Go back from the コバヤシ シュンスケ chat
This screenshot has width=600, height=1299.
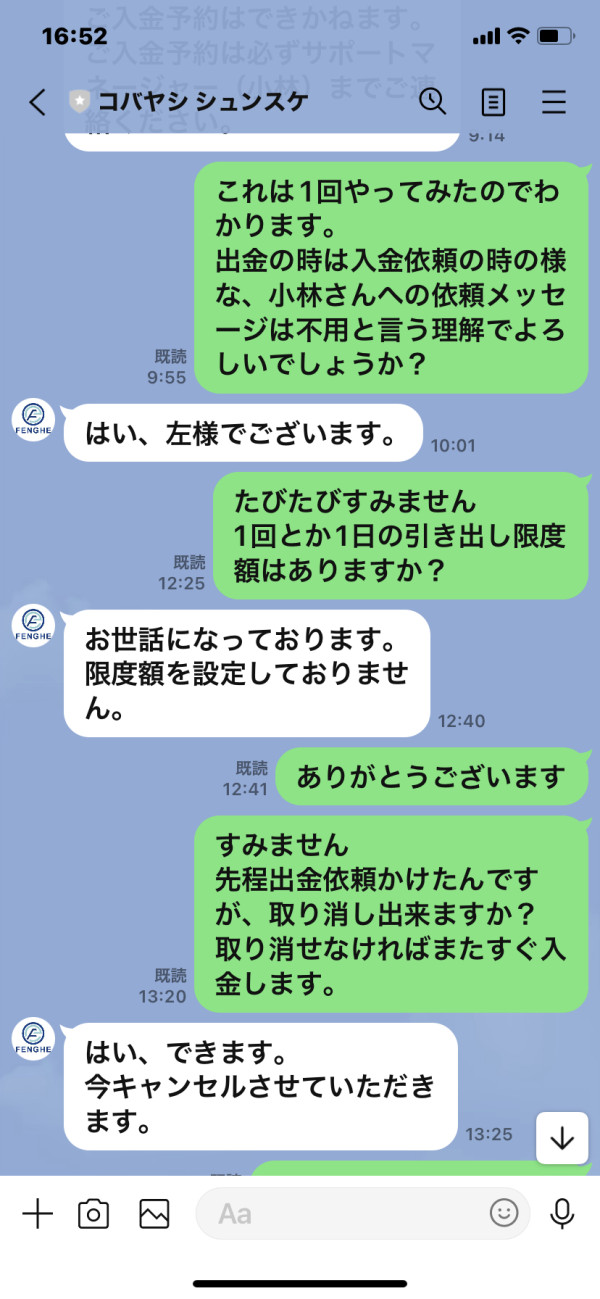tap(37, 102)
